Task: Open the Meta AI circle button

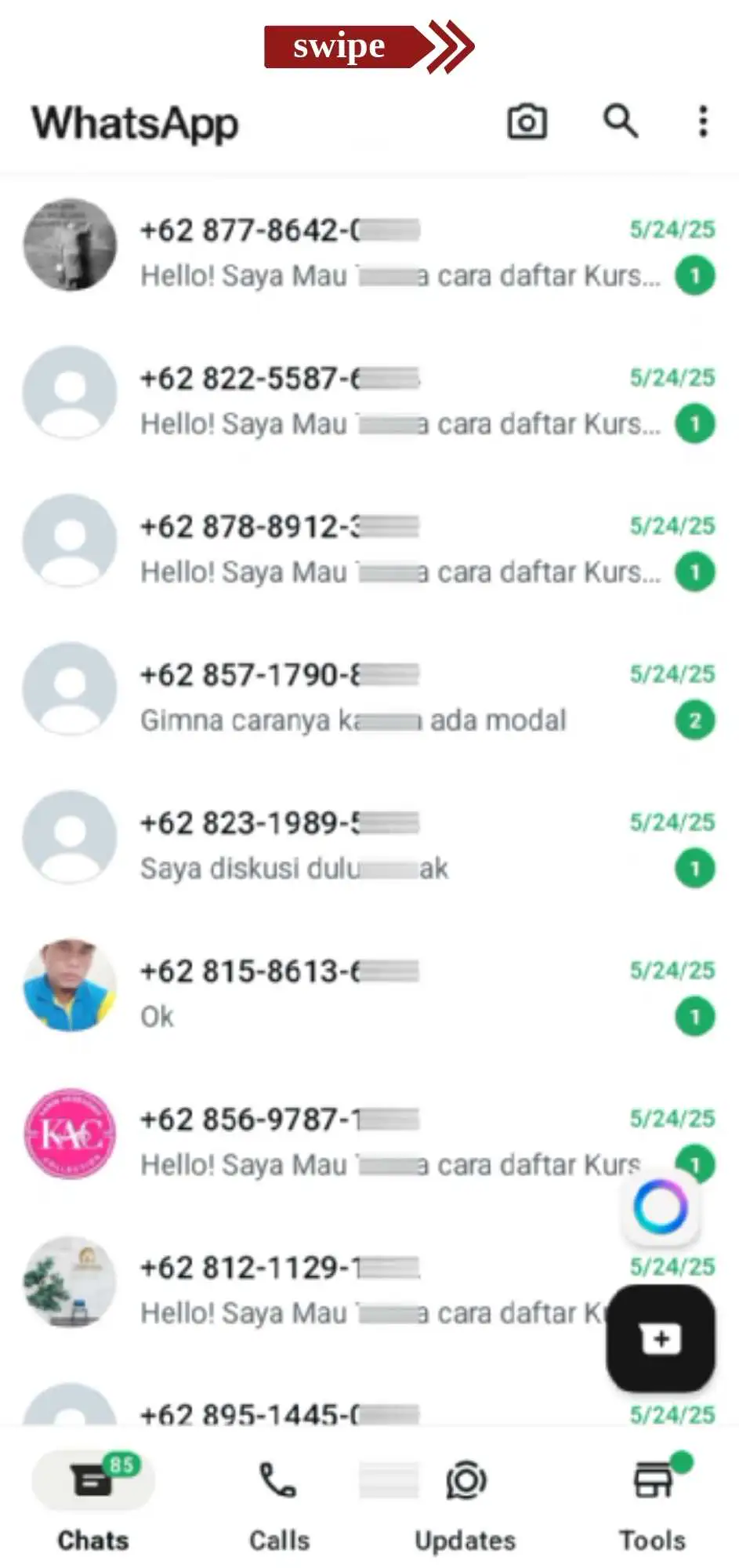Action: pos(661,1207)
